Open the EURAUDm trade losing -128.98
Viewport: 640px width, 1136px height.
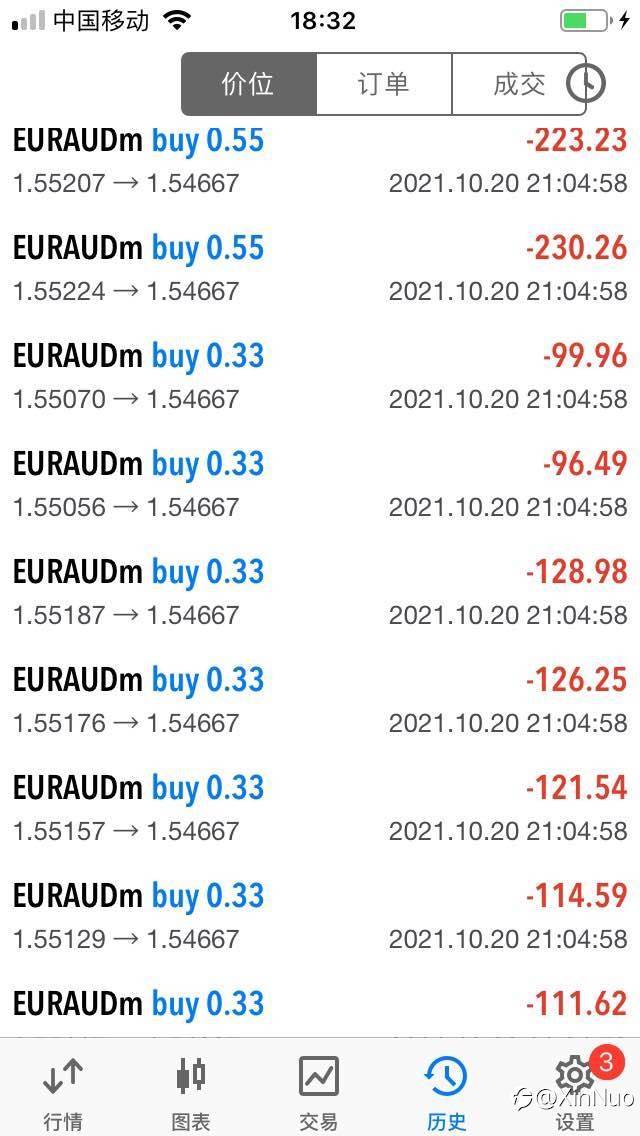320,593
